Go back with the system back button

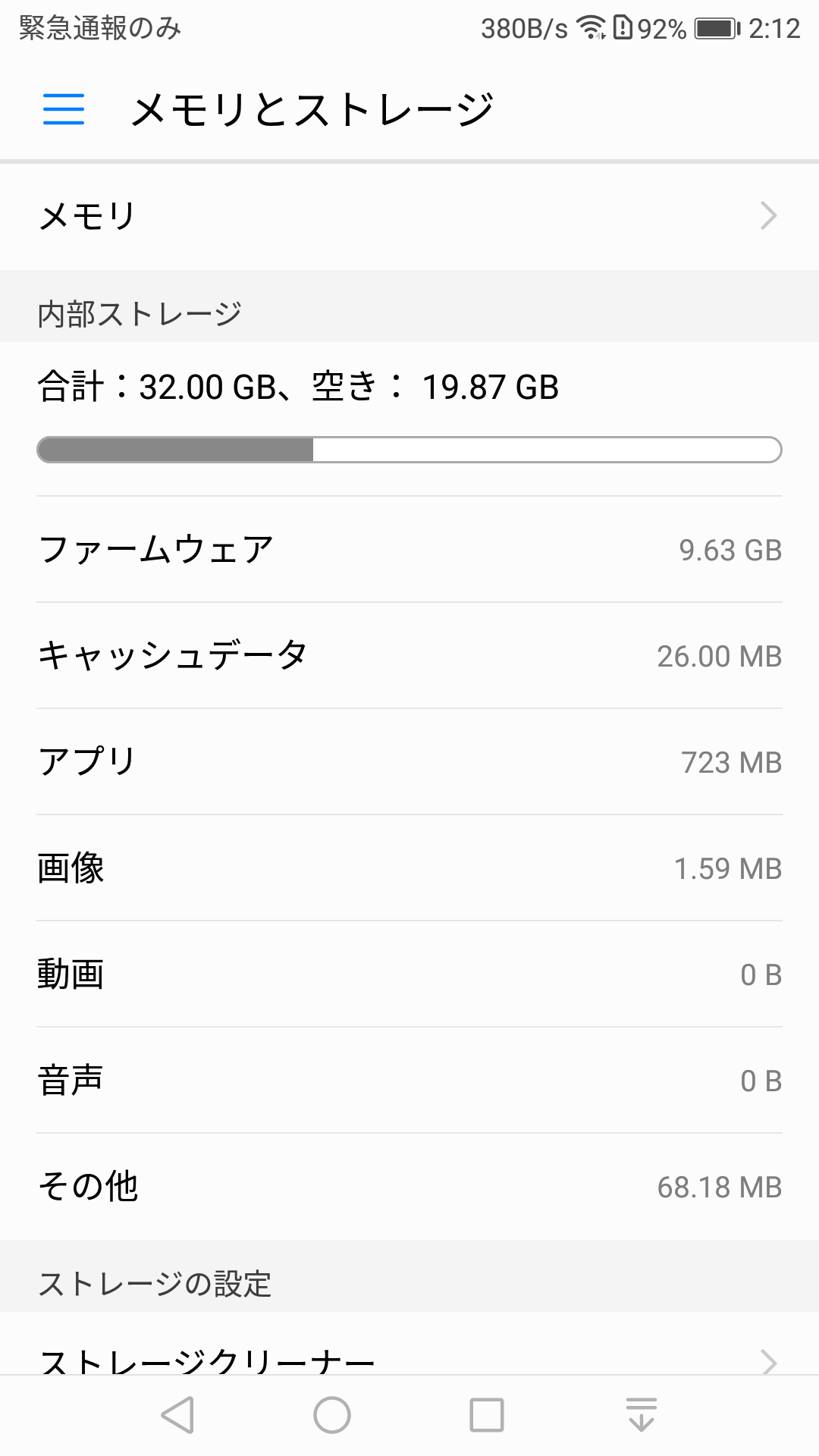178,1415
